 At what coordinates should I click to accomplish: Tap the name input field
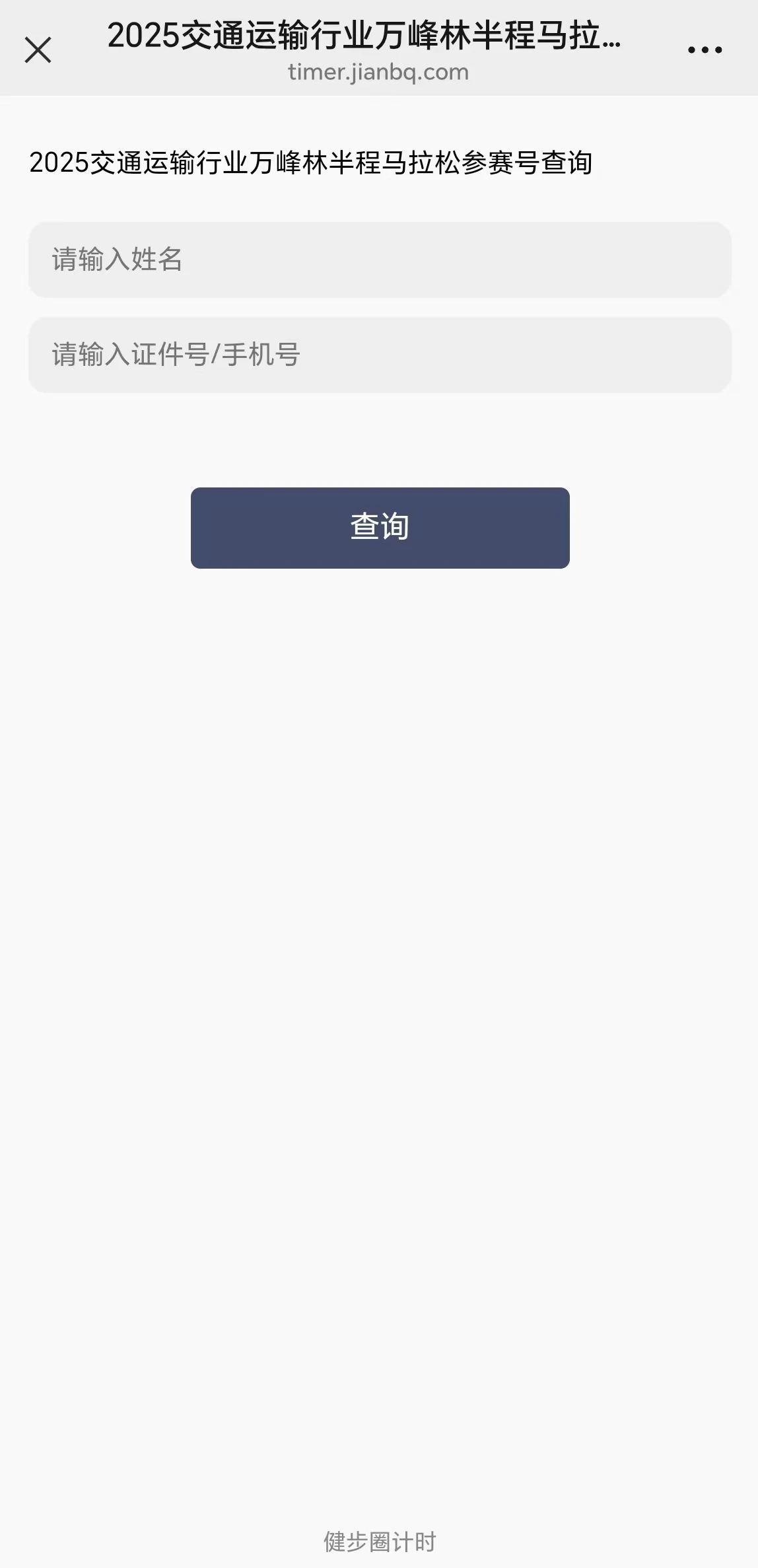click(380, 260)
